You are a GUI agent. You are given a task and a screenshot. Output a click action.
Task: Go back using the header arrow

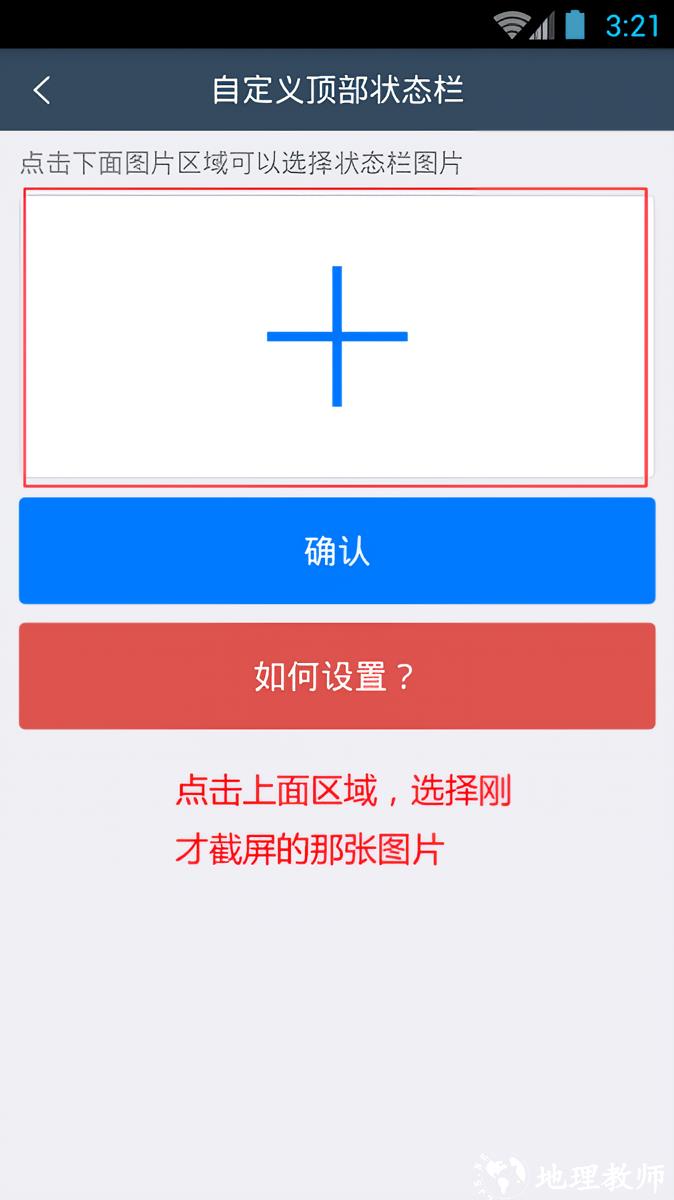pyautogui.click(x=42, y=90)
